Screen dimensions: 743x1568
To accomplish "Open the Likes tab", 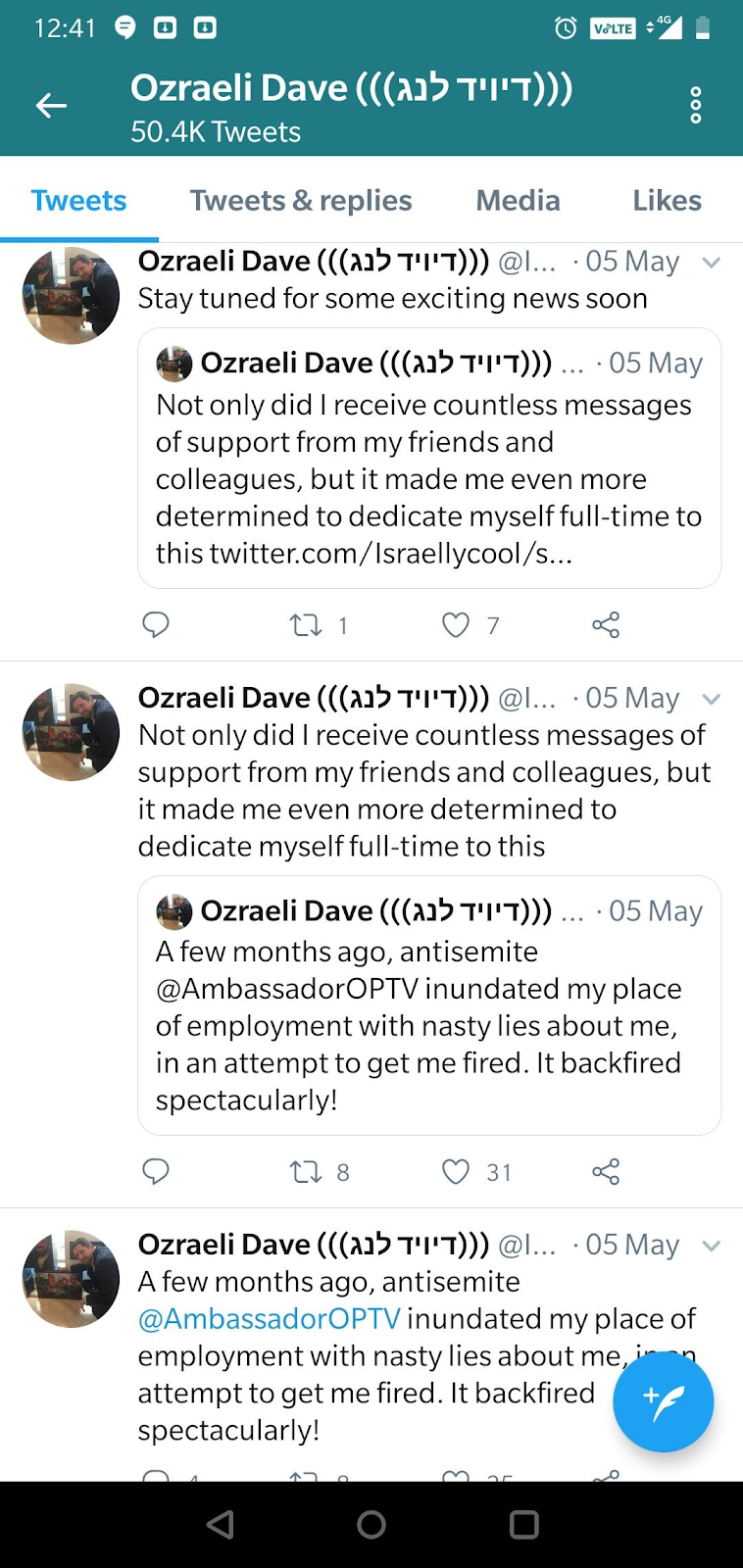I will click(667, 200).
